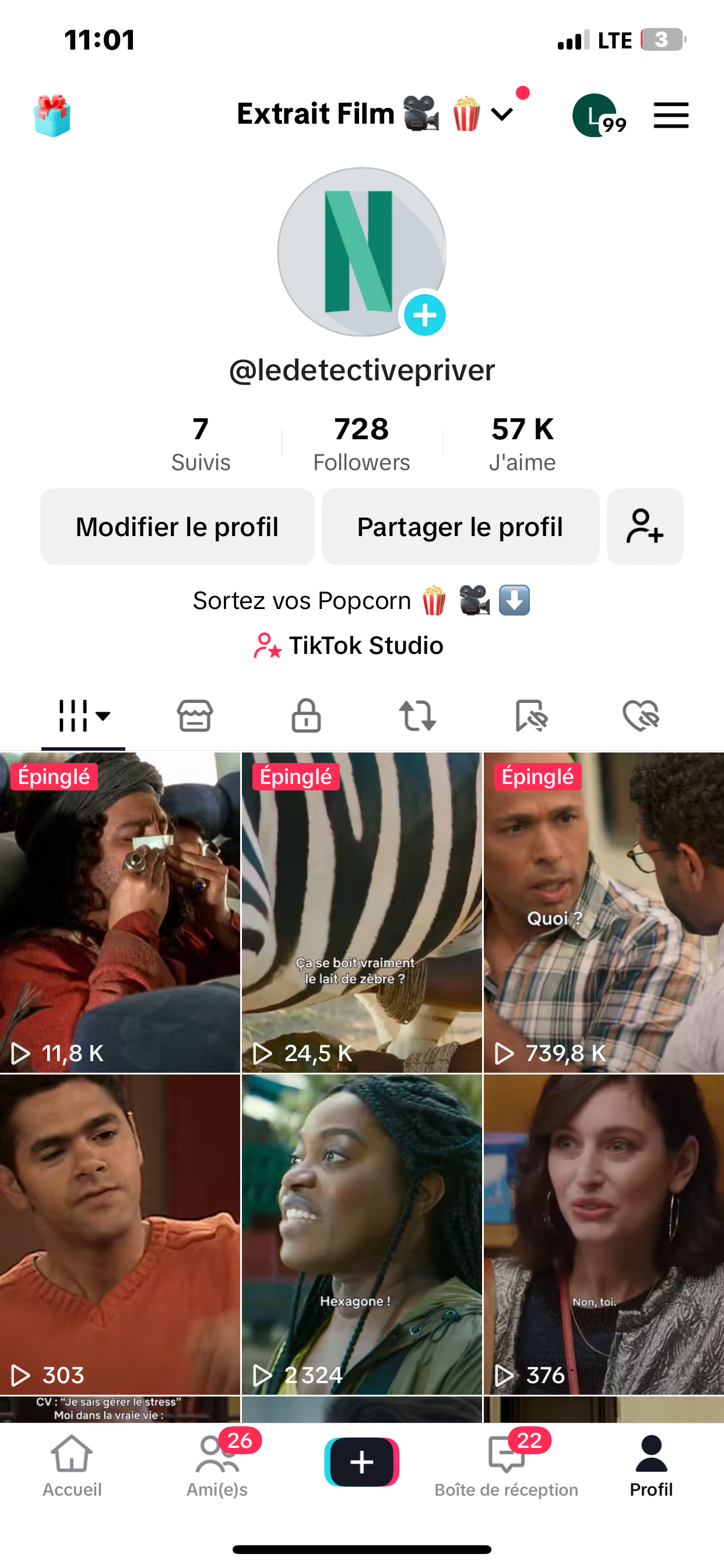Open the hidden liked videos tab

click(x=641, y=715)
